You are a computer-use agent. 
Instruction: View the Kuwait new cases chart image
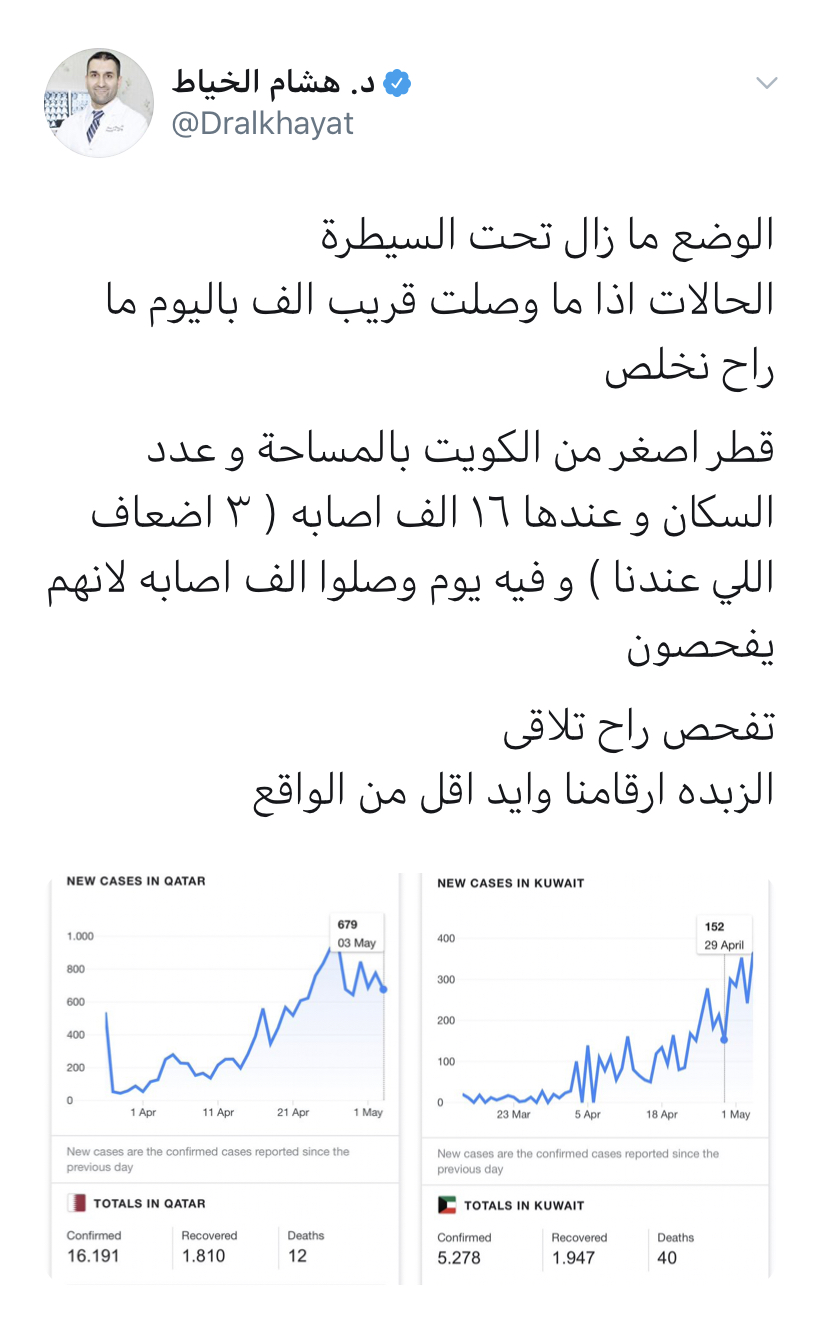(596, 1077)
